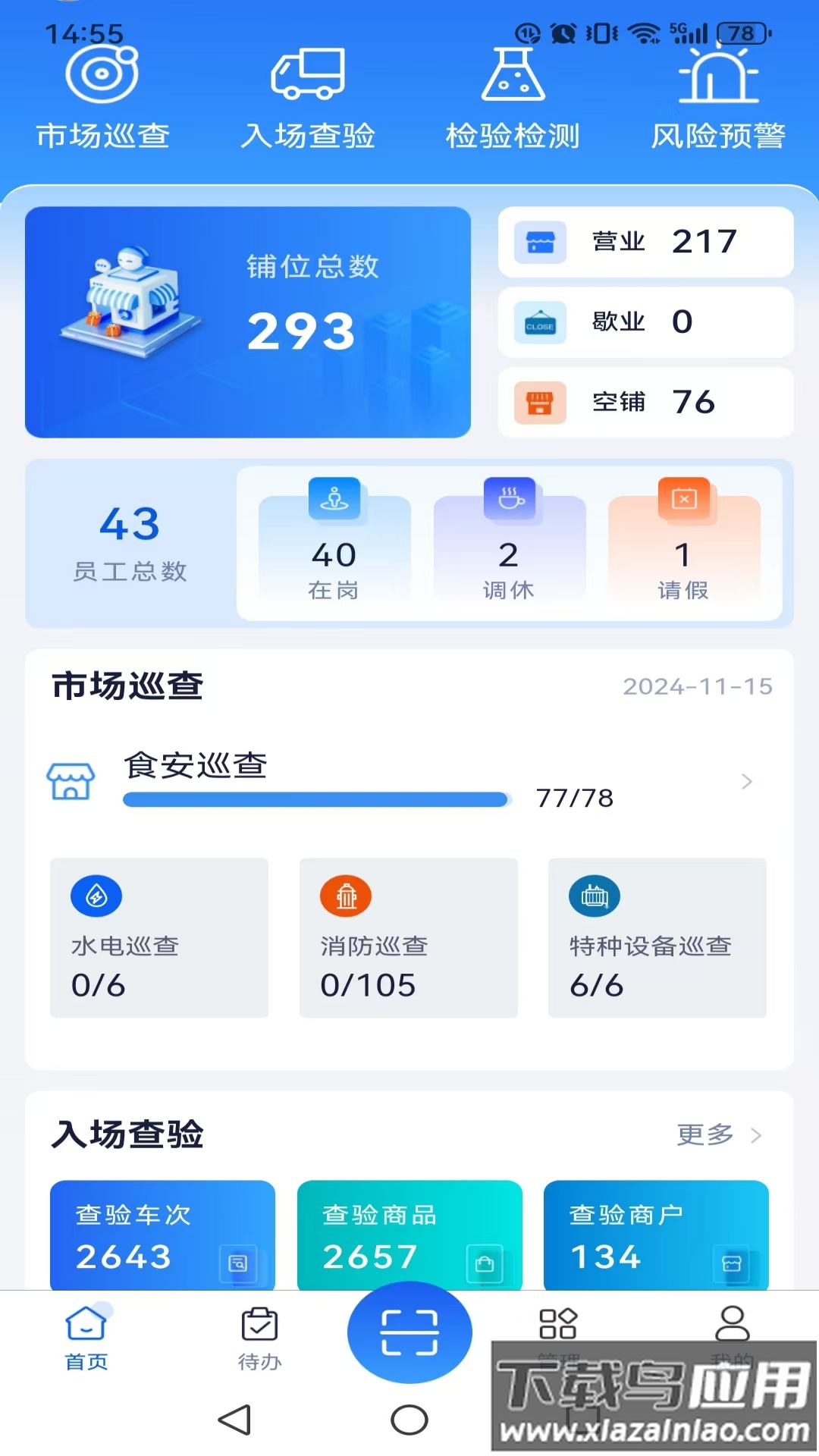Tap the 77/78 progress bar
The image size is (819, 1456).
tap(315, 799)
